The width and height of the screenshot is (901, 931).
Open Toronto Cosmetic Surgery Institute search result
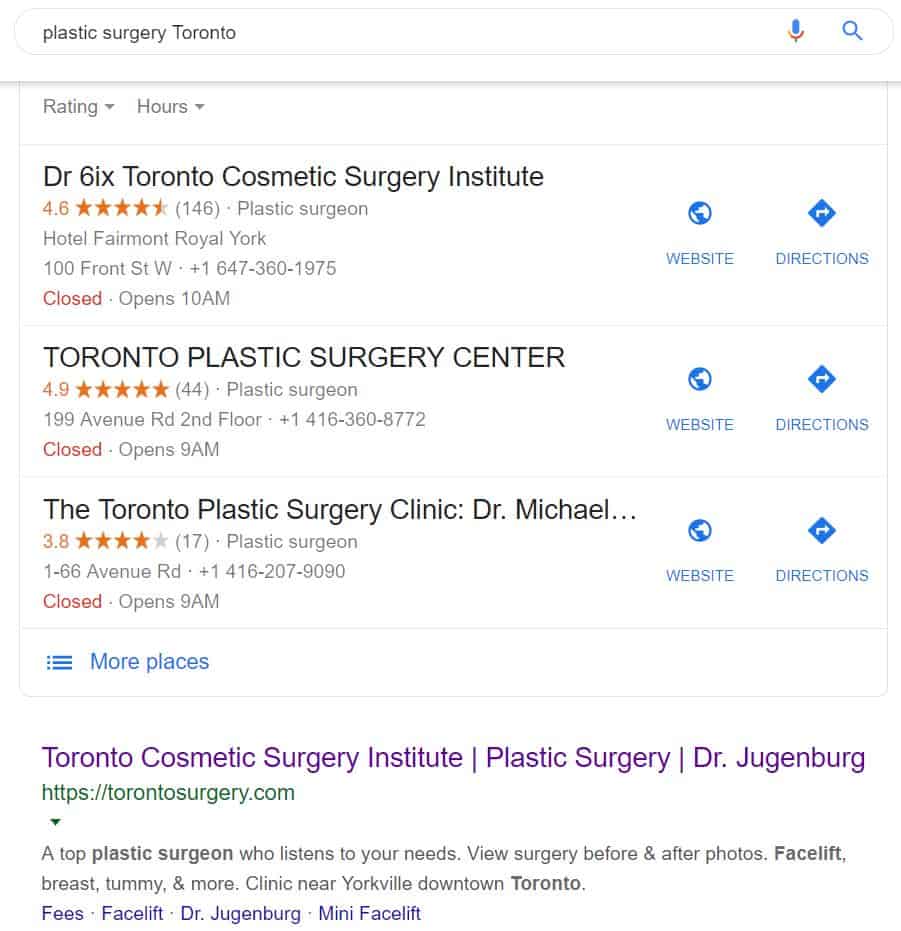[453, 757]
